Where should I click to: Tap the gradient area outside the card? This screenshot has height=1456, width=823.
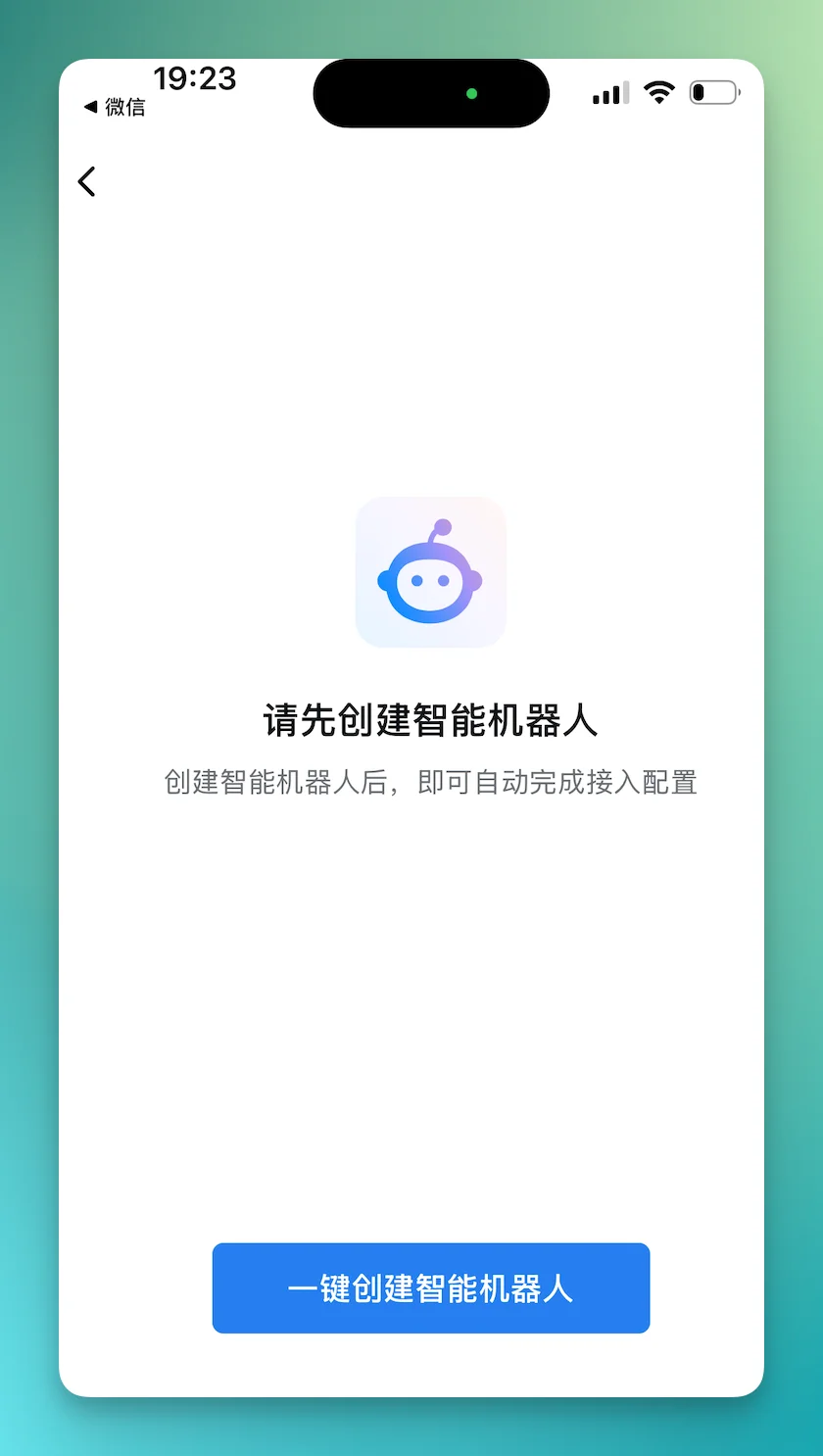pyautogui.click(x=24, y=728)
